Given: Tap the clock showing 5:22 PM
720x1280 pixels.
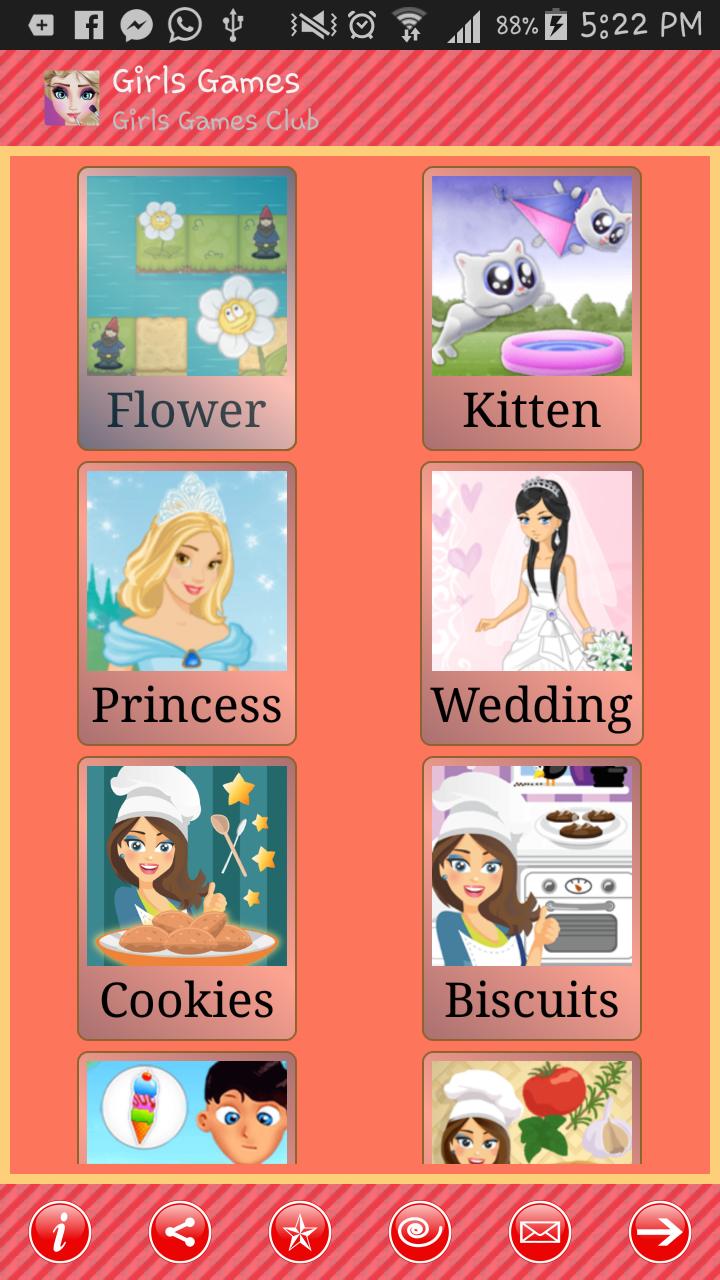Looking at the screenshot, I should coord(640,23).
